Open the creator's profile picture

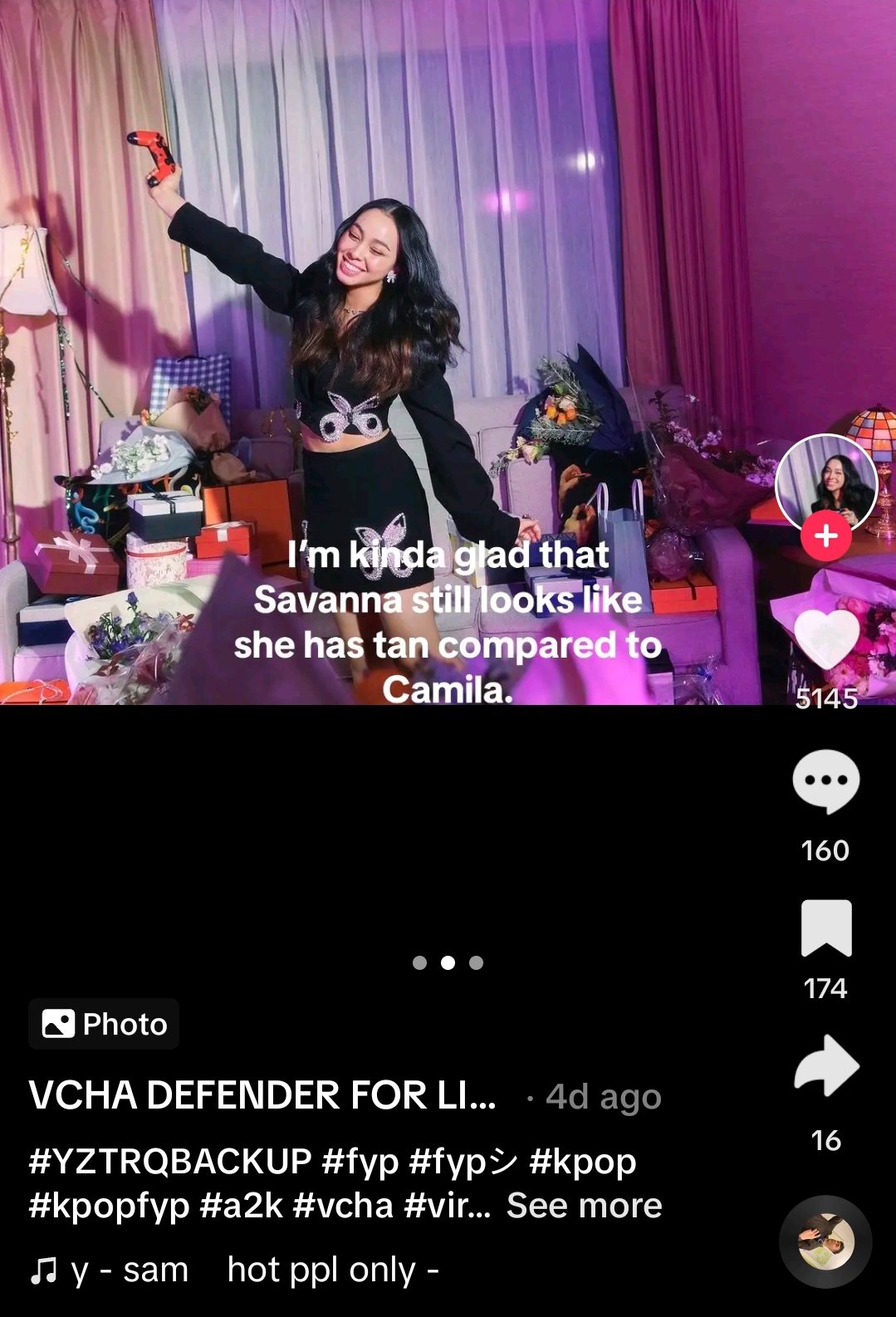coord(826,482)
